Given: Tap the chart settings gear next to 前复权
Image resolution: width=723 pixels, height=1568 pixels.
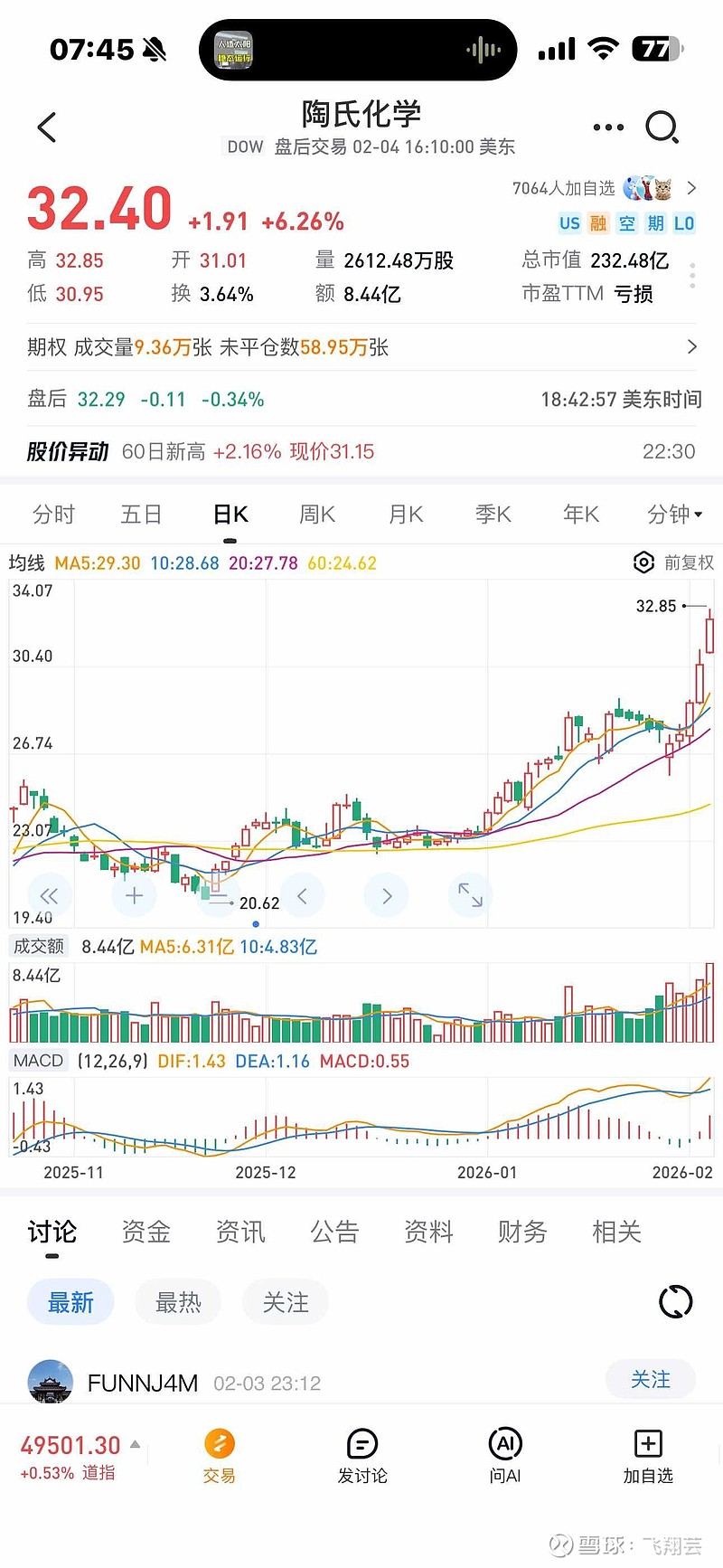Looking at the screenshot, I should [x=643, y=562].
